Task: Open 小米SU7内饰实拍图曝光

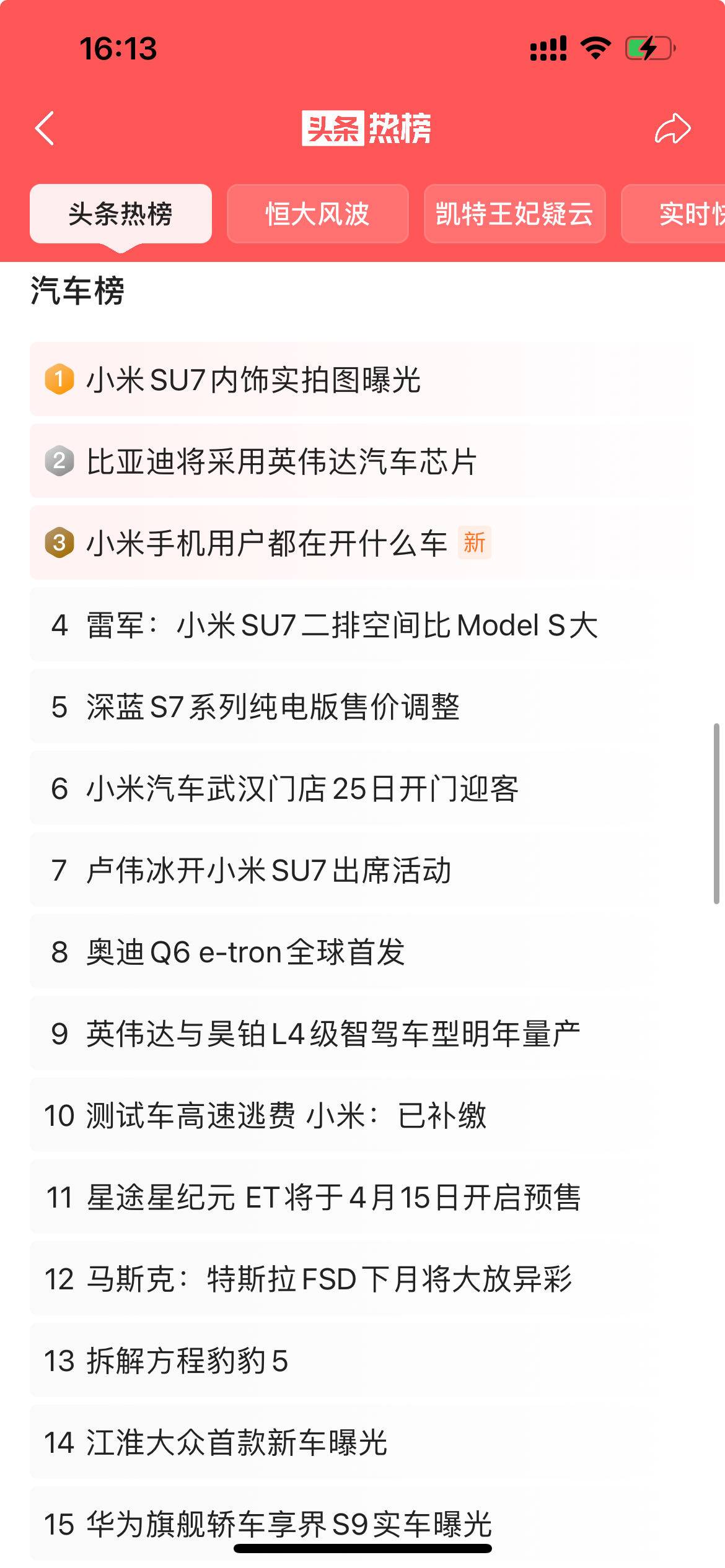Action: 362,379
